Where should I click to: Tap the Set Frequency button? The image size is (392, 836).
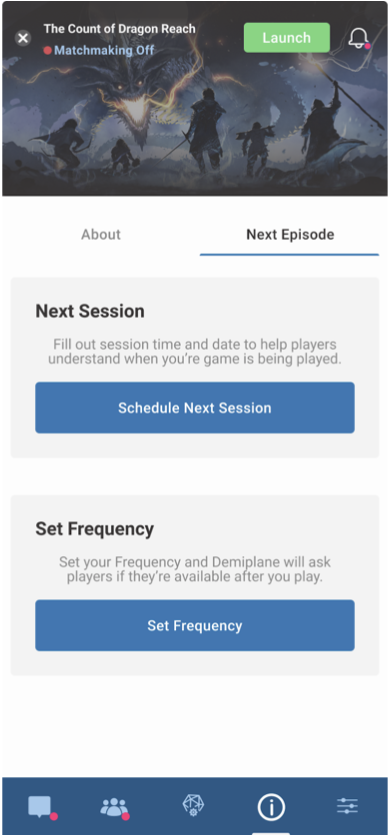click(x=195, y=625)
